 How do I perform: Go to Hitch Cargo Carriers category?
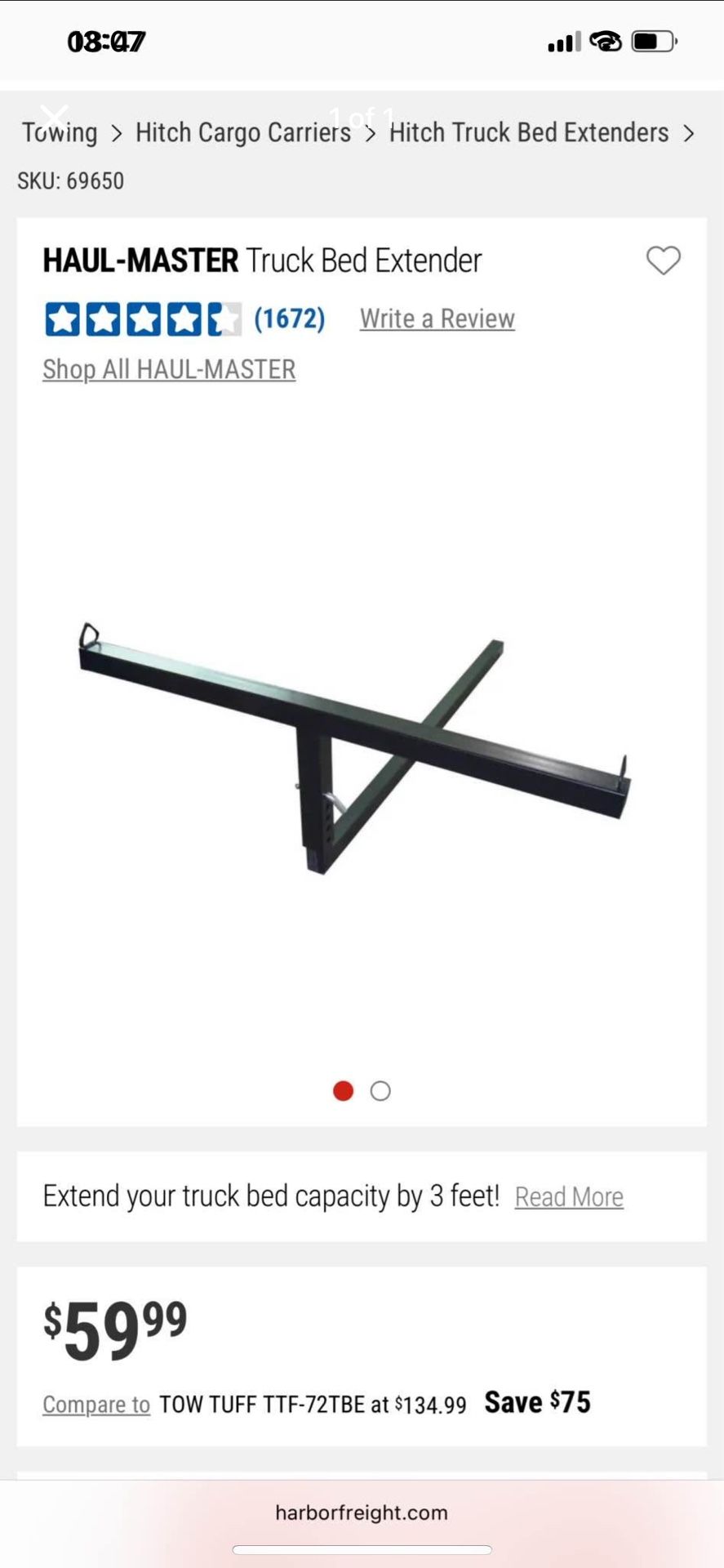pyautogui.click(x=242, y=132)
